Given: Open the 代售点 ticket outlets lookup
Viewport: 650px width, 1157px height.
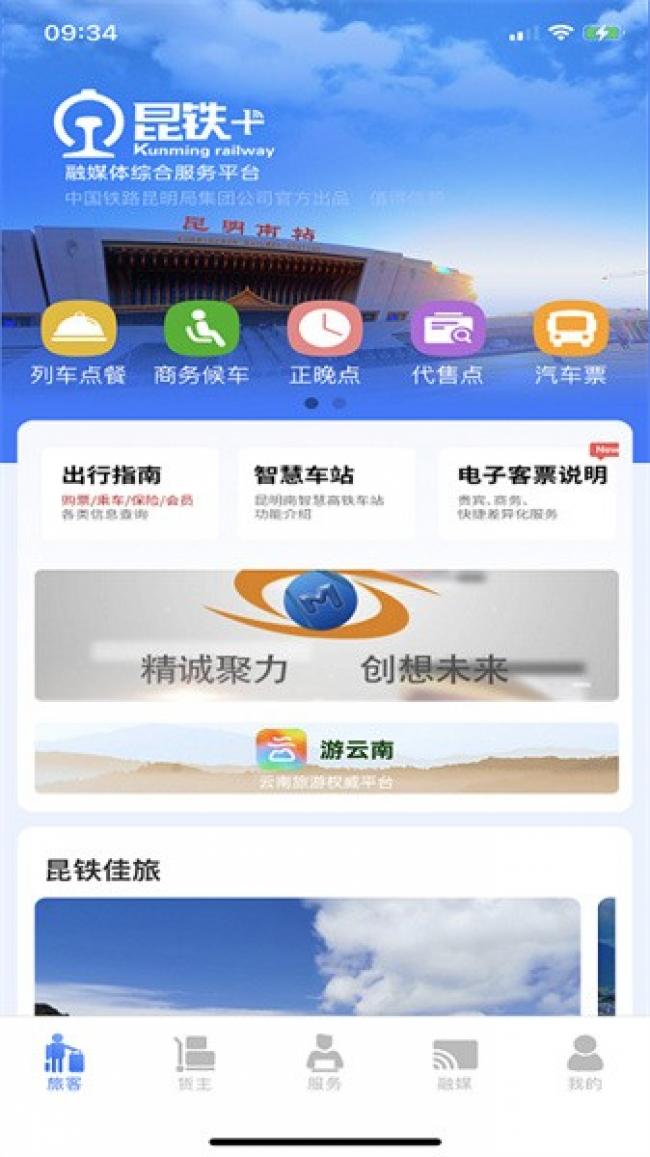Looking at the screenshot, I should pyautogui.click(x=448, y=342).
